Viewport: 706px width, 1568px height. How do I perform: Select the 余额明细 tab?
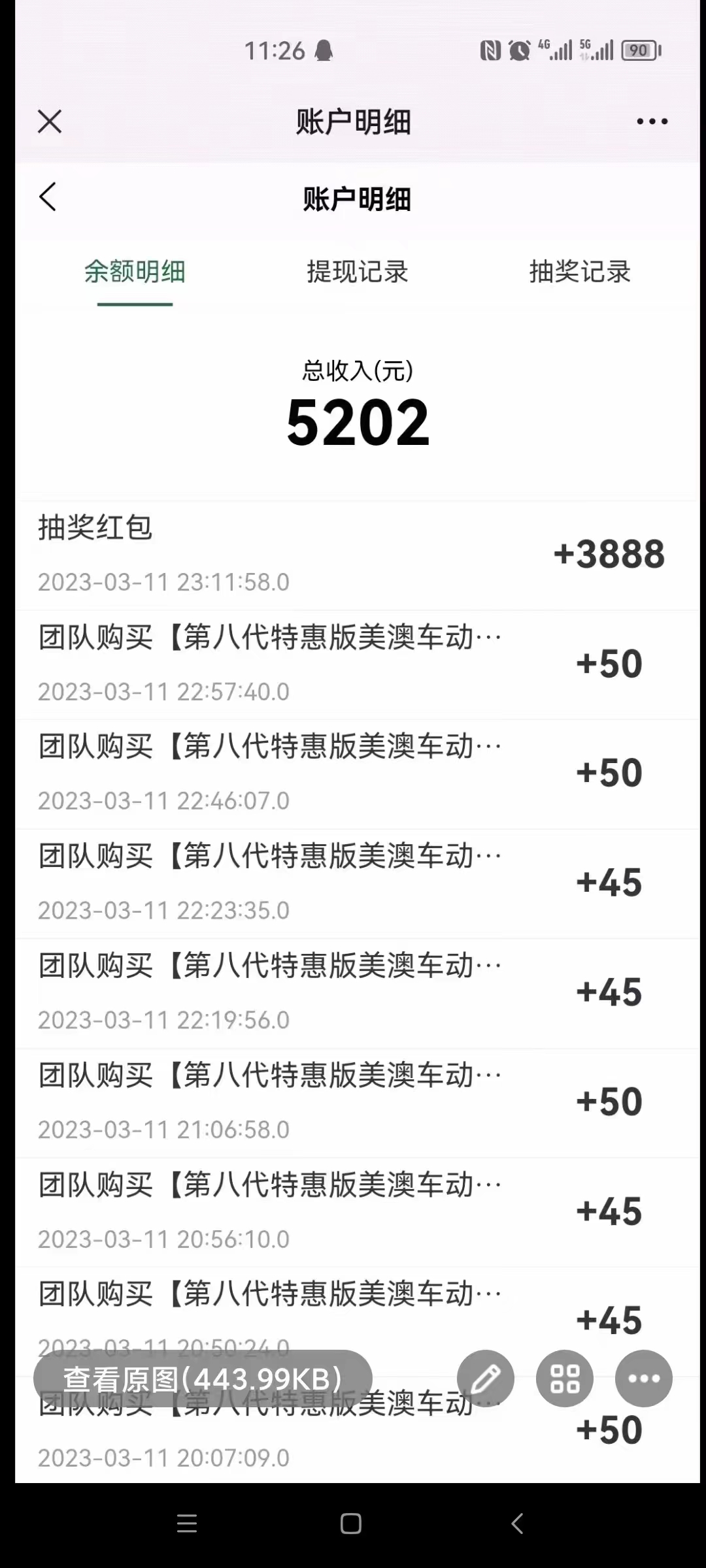pos(134,273)
